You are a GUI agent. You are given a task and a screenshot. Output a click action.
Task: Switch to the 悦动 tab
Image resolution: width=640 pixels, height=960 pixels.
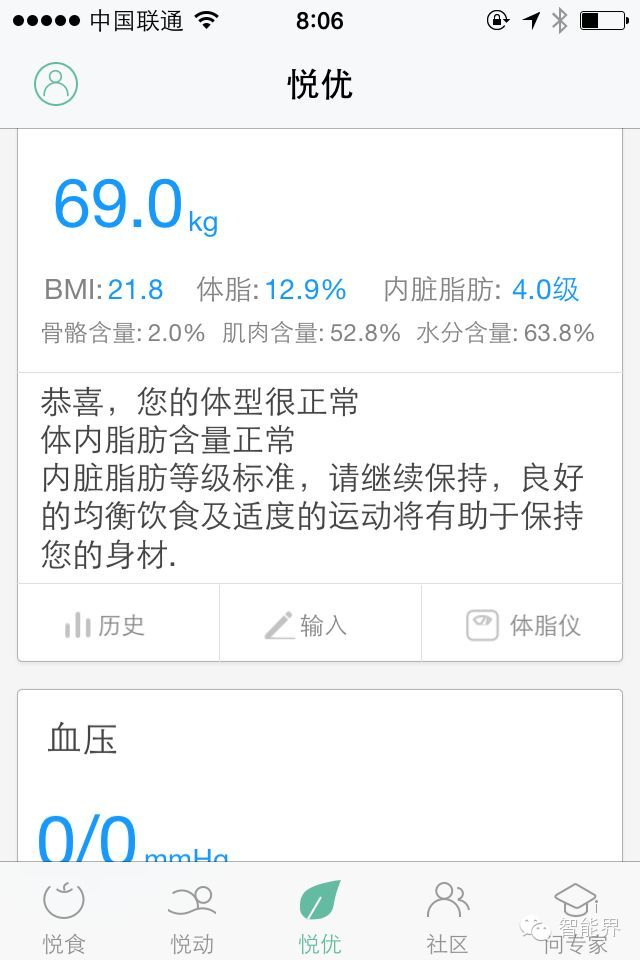192,915
